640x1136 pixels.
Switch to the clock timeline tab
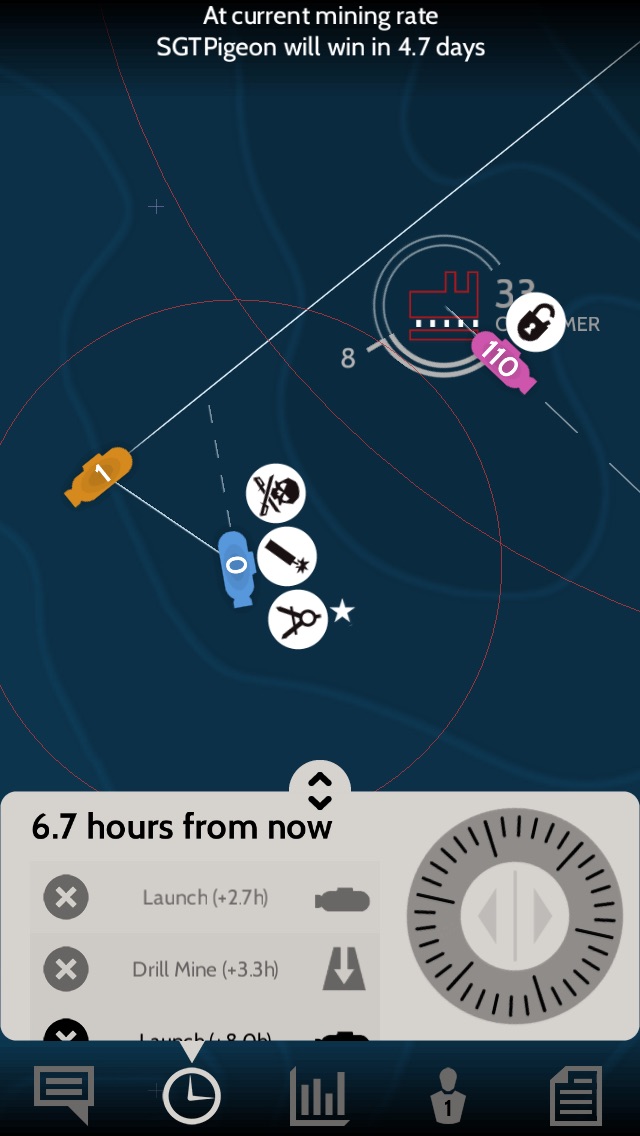(x=191, y=1095)
